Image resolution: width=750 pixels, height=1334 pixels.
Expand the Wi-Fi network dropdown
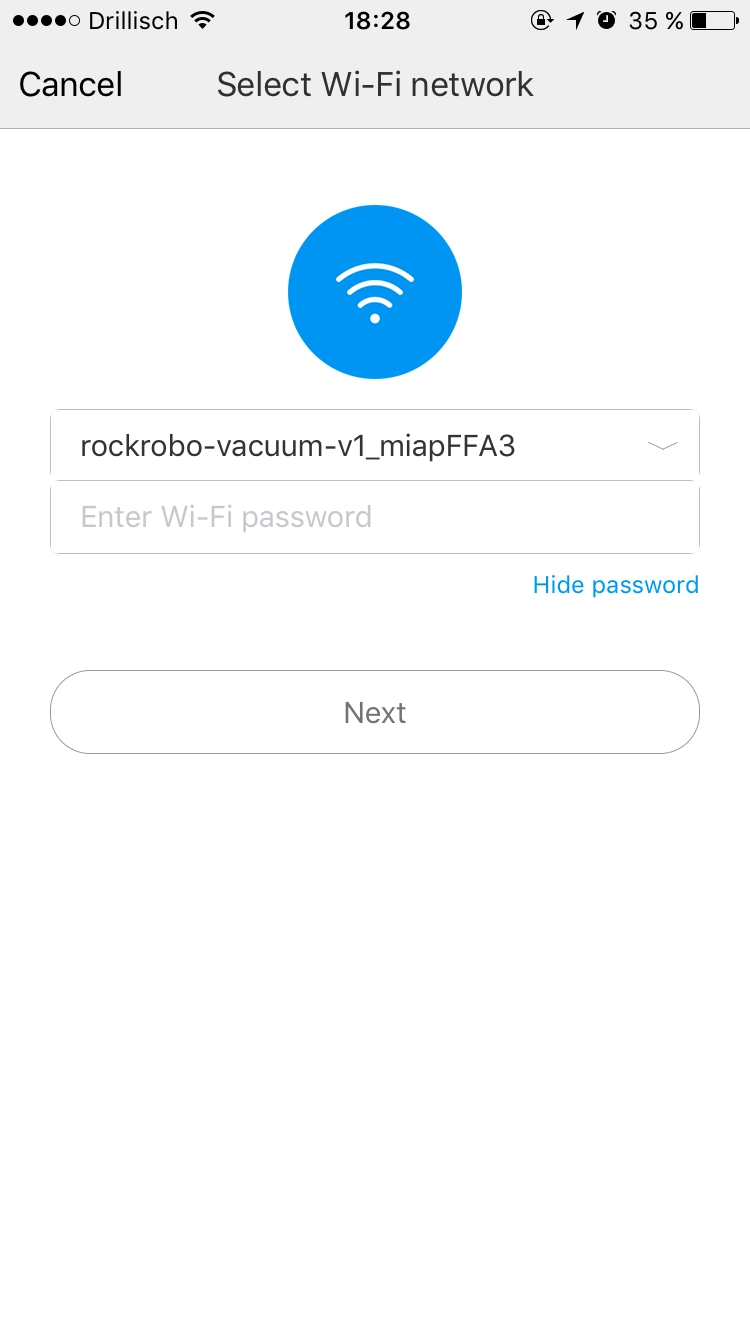(x=663, y=446)
